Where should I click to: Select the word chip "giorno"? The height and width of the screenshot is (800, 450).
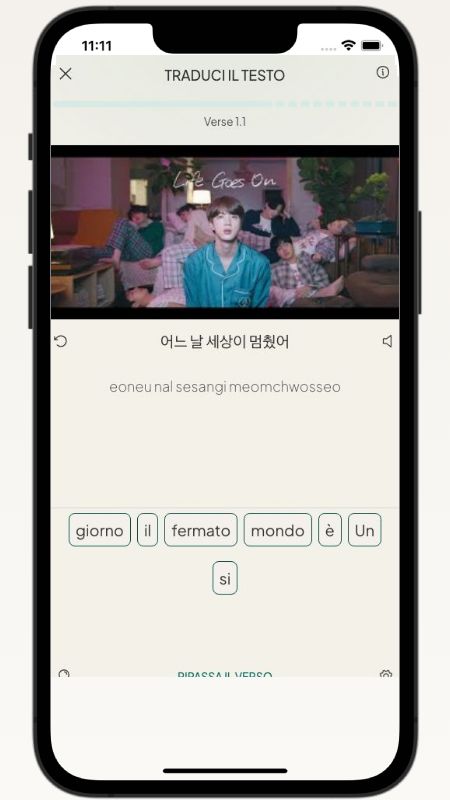[x=99, y=530]
